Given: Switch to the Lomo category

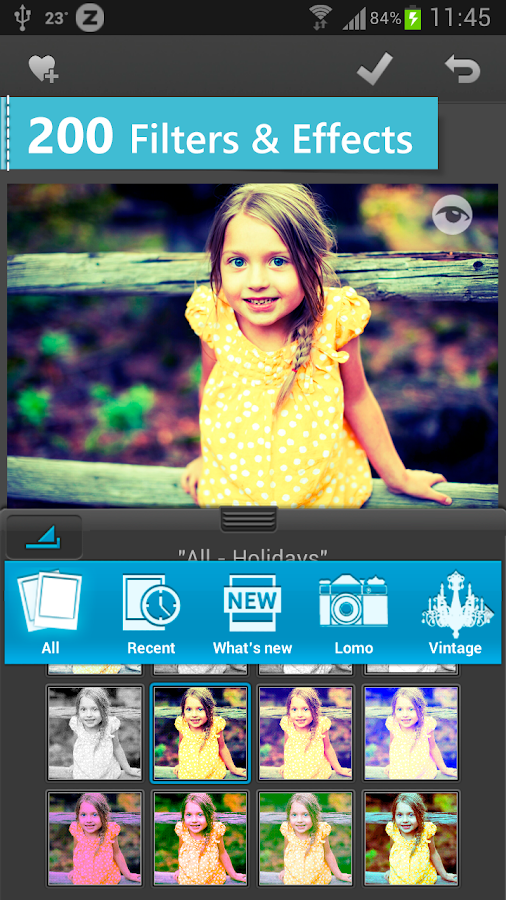Looking at the screenshot, I should 353,614.
